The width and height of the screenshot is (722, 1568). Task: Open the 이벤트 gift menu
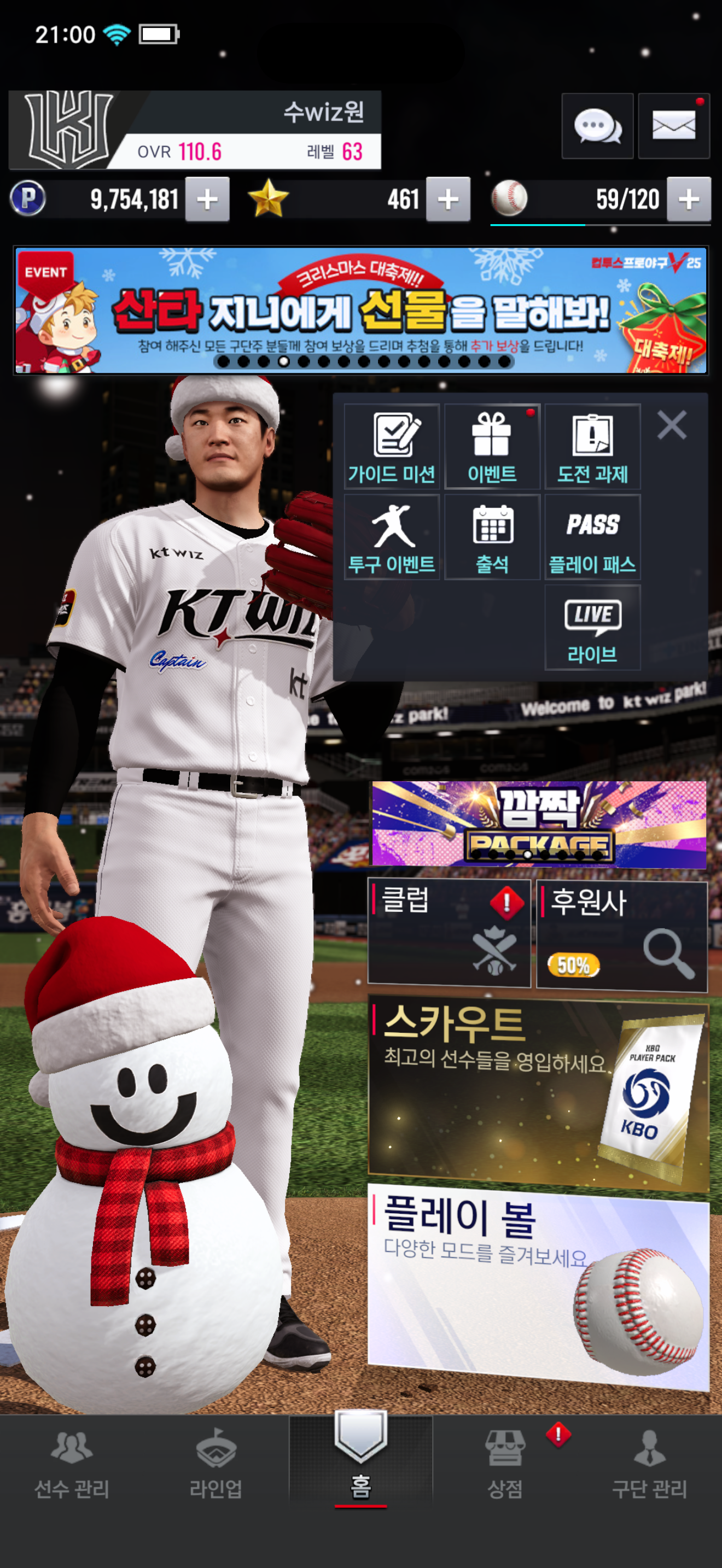point(492,446)
